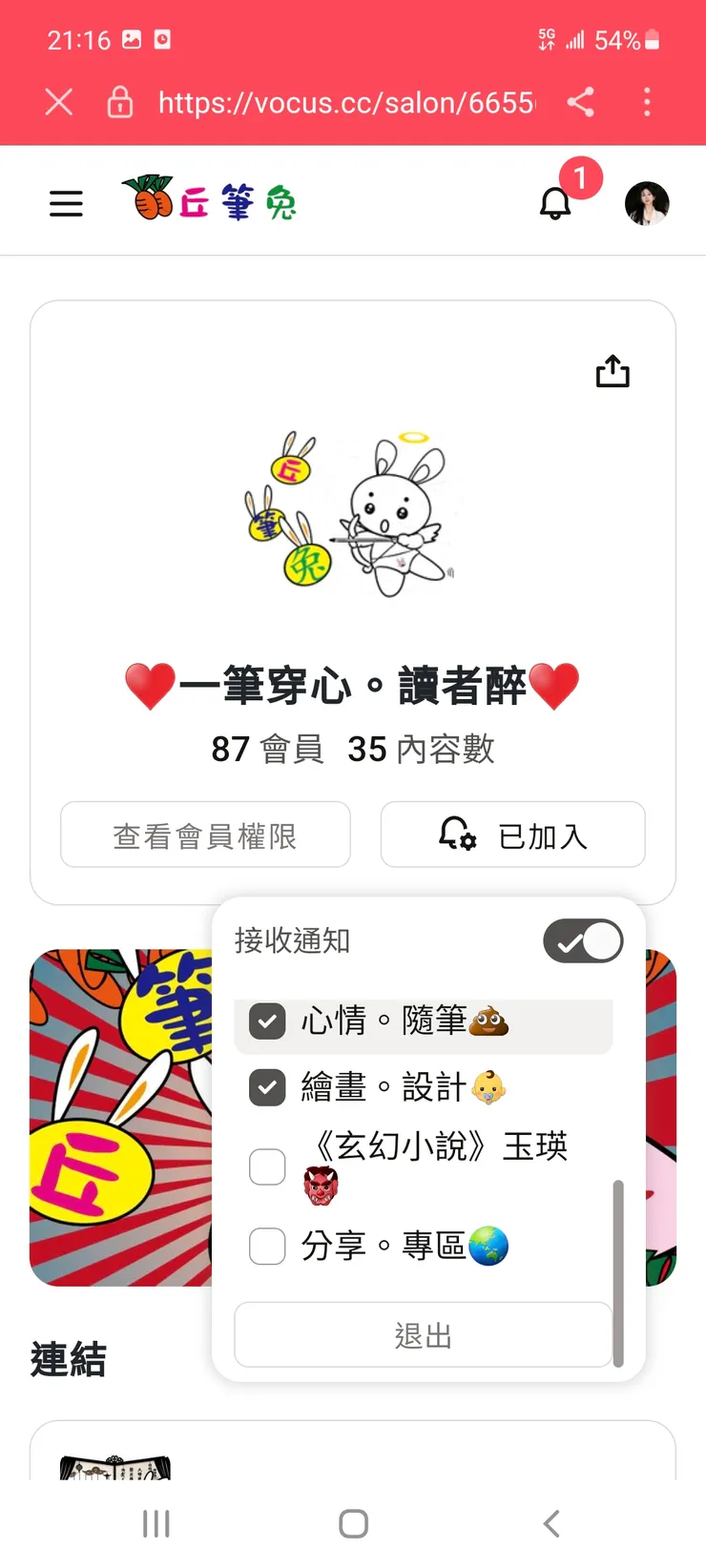Tap 退出 to leave the salon
Image resolution: width=706 pixels, height=1568 pixels.
pos(423,1334)
